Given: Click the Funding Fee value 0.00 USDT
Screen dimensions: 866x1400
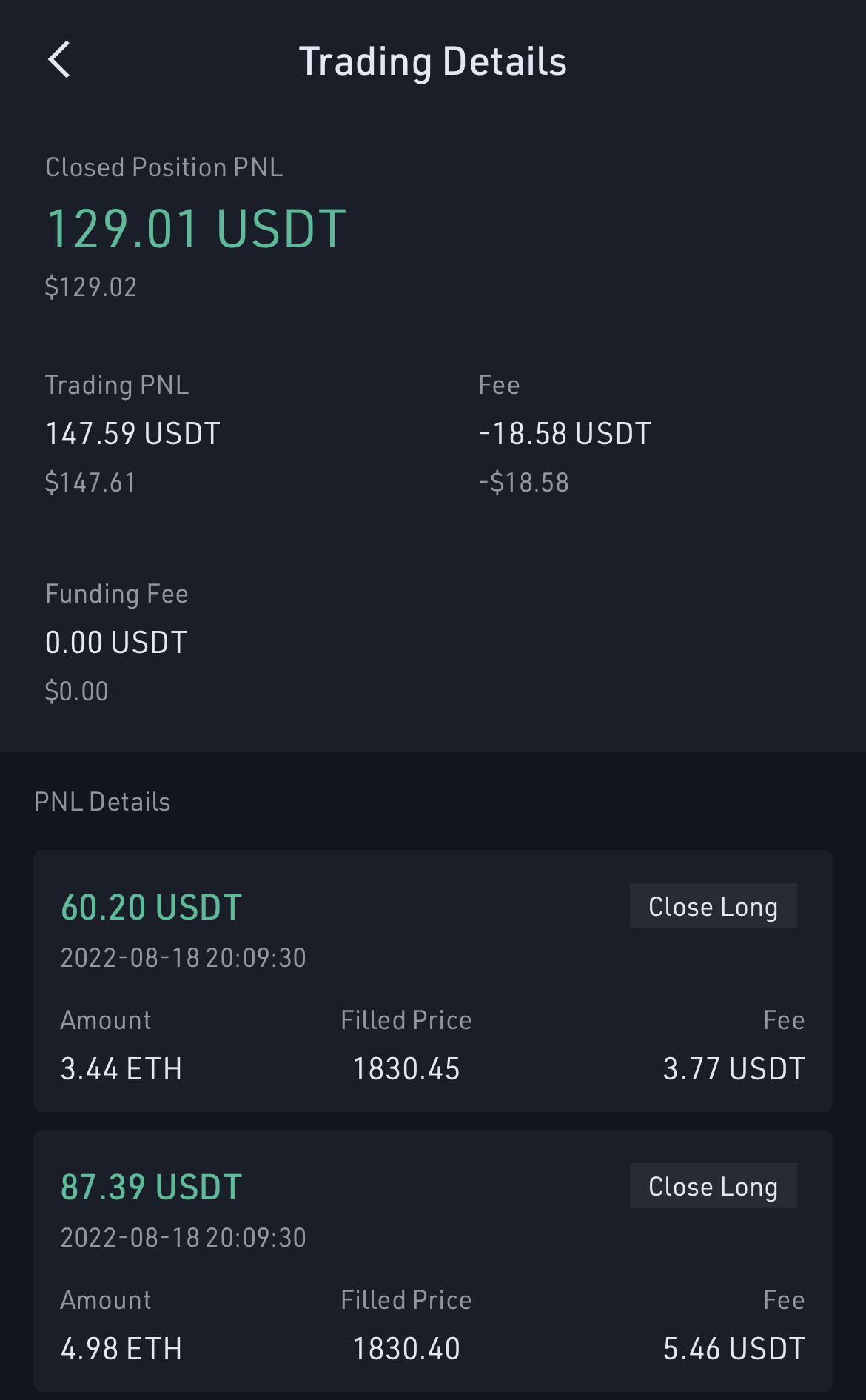Looking at the screenshot, I should coord(116,642).
